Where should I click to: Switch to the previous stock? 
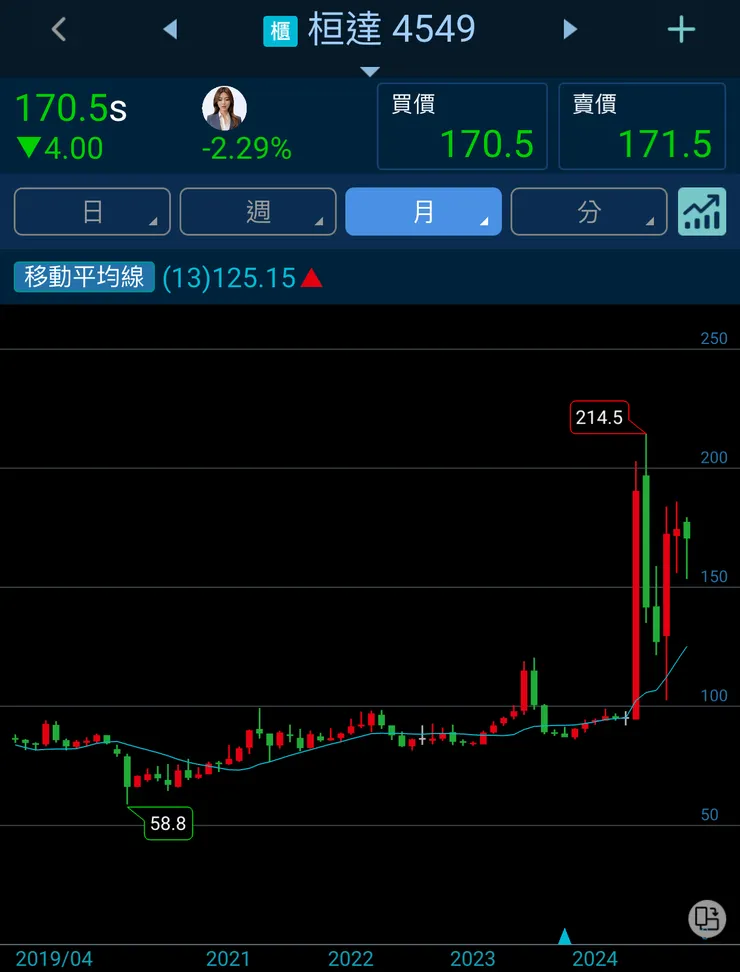click(x=170, y=30)
